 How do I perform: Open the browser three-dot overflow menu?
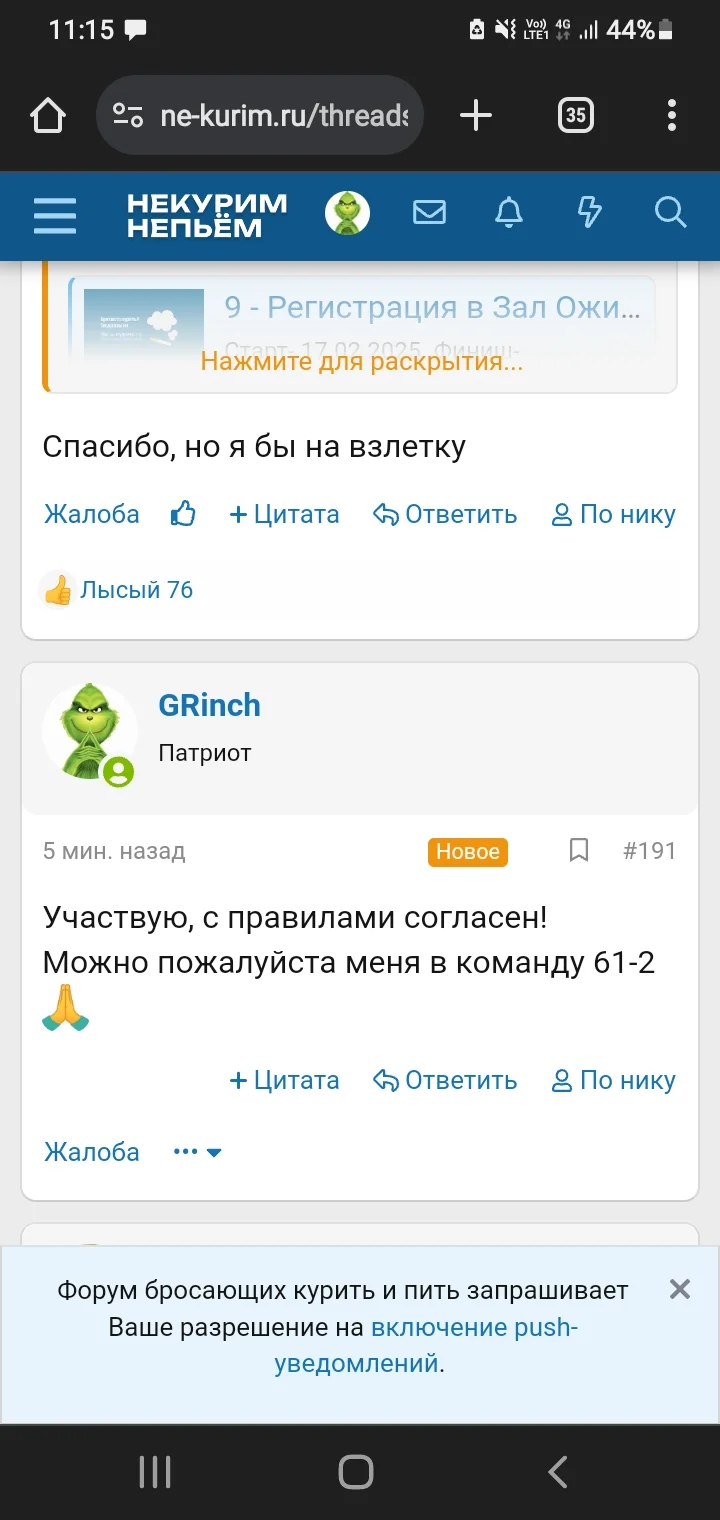point(670,115)
